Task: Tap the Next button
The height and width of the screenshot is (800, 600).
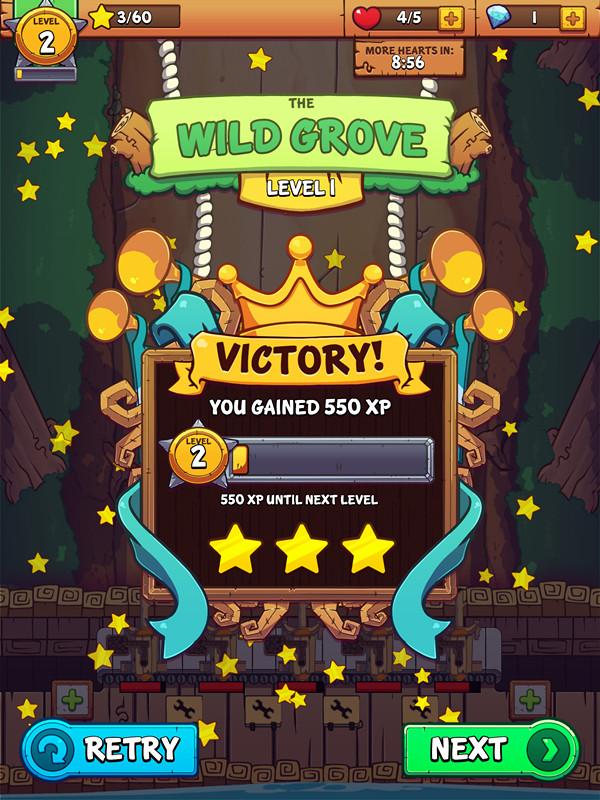Action: pyautogui.click(x=491, y=749)
